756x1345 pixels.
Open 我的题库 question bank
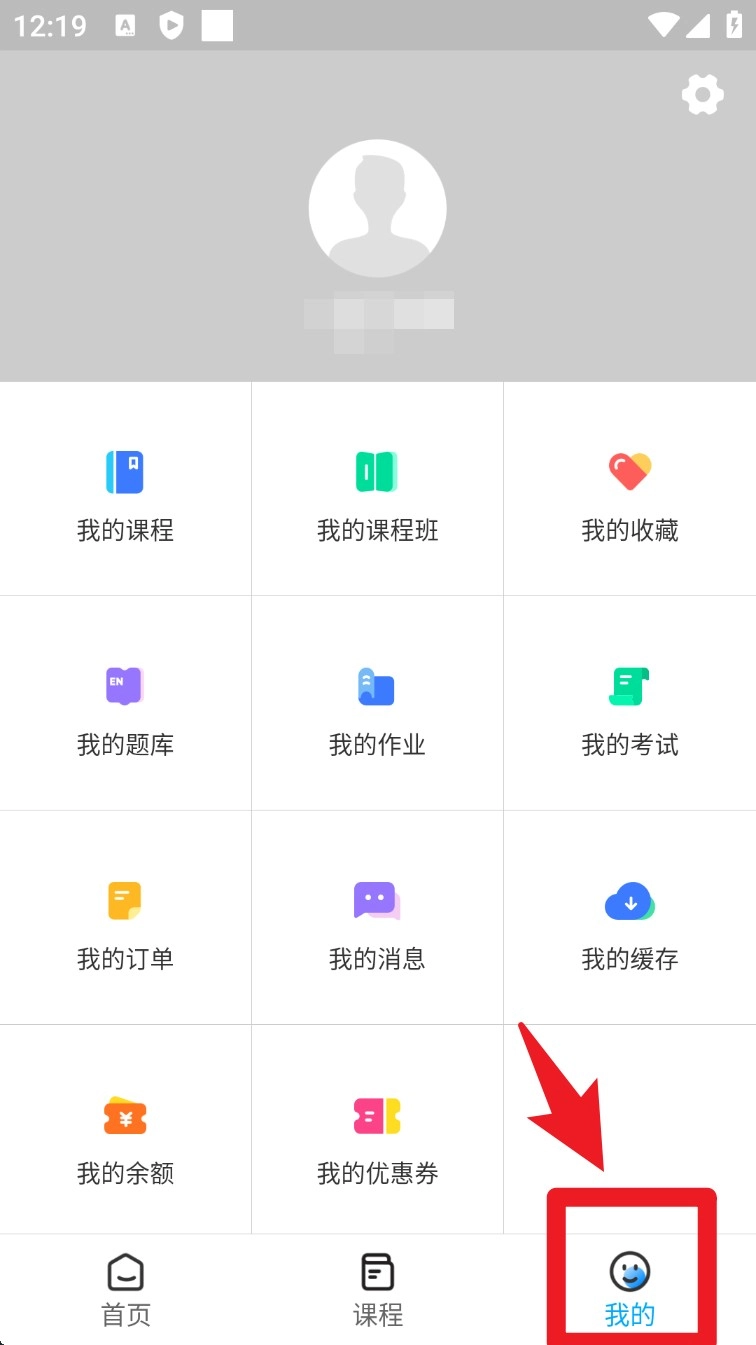point(125,709)
